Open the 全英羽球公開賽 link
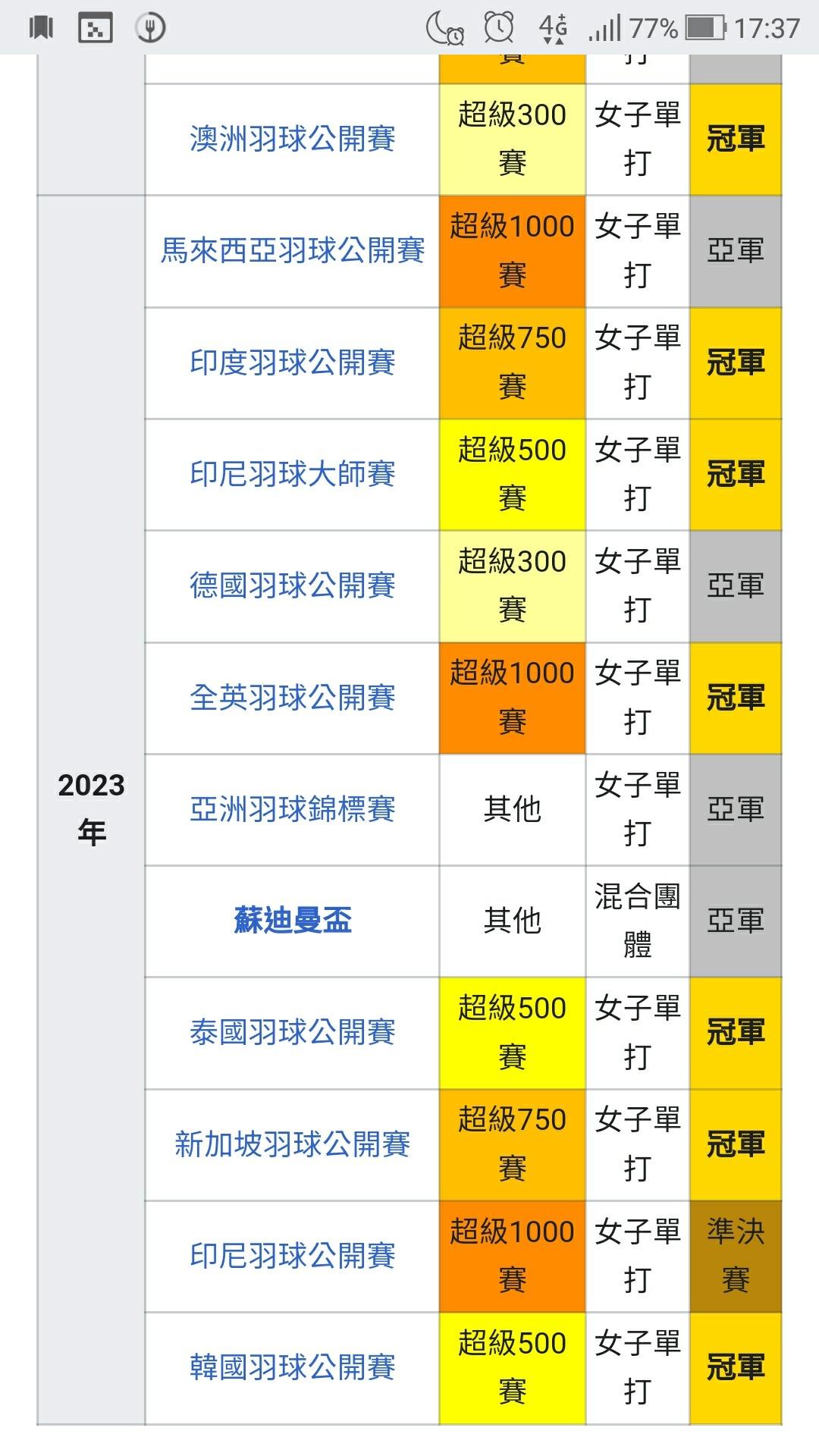The height and width of the screenshot is (1456, 819). pos(292,698)
